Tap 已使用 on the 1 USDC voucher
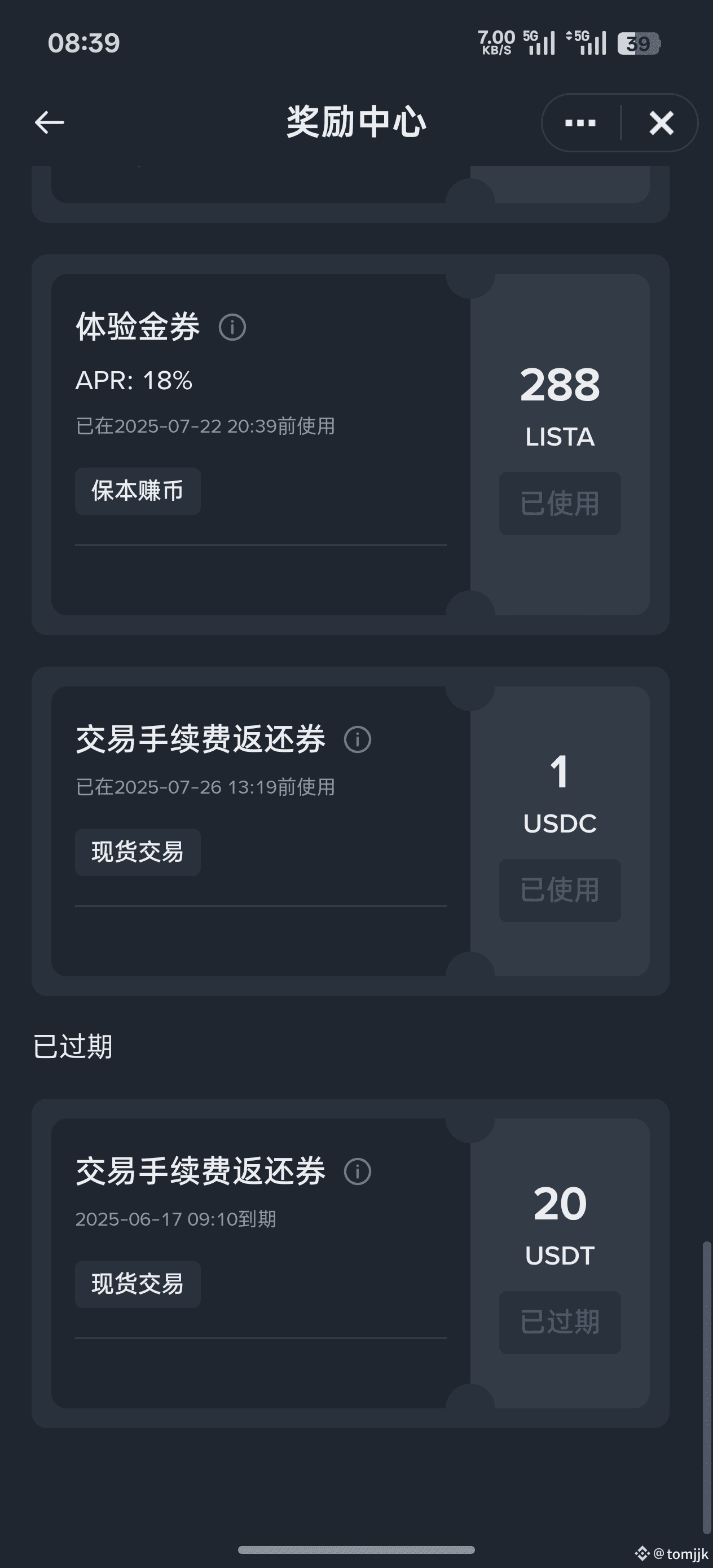 pos(560,890)
